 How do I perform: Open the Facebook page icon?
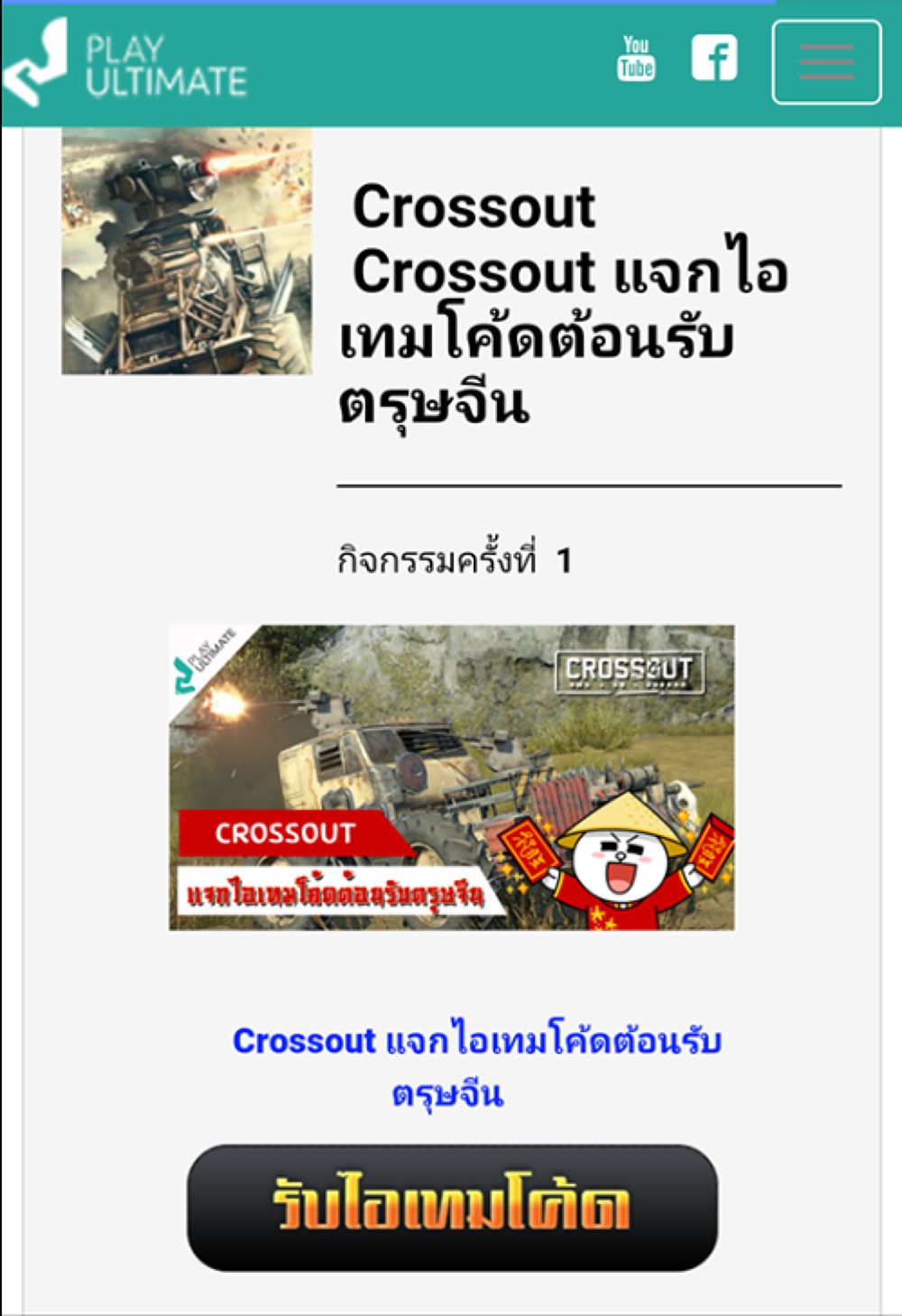[713, 59]
